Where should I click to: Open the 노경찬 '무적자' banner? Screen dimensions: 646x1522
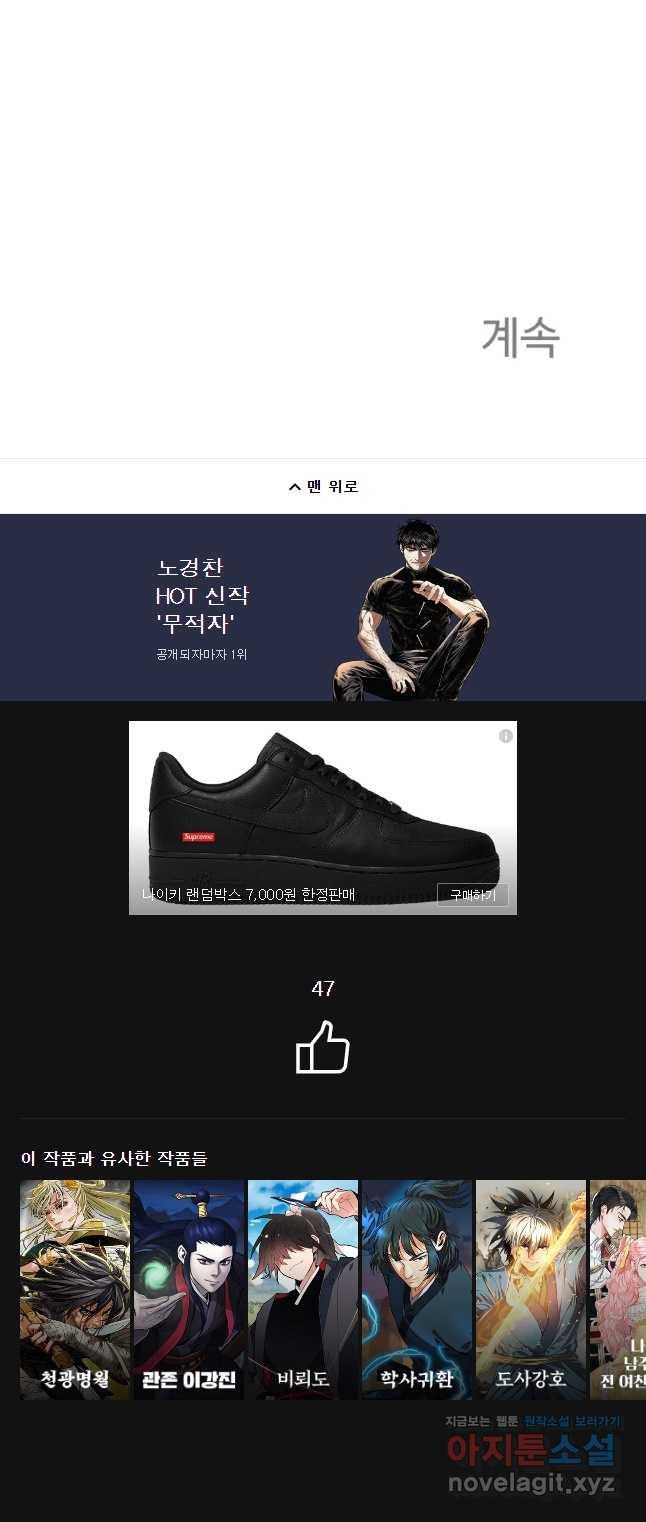323,607
